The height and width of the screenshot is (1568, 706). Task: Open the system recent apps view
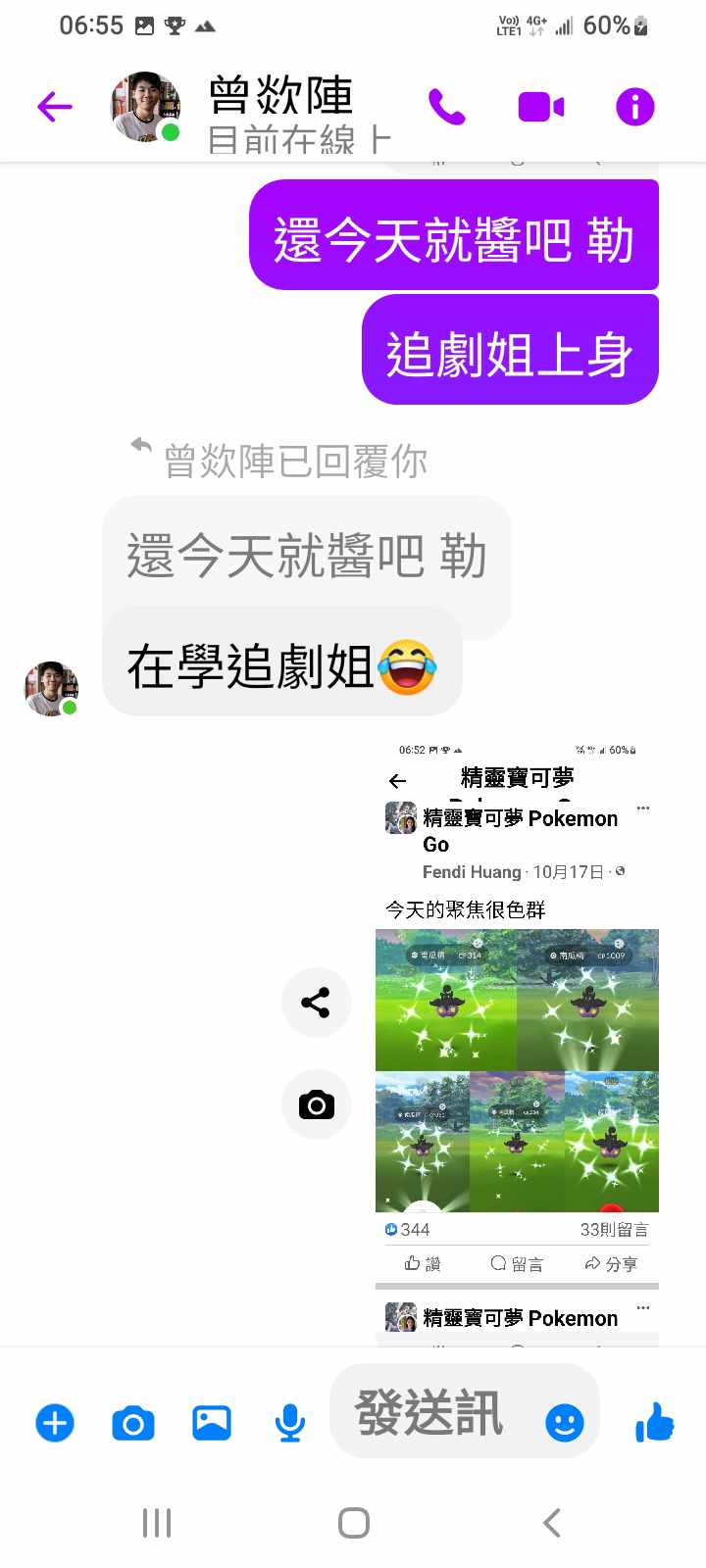tap(157, 1523)
